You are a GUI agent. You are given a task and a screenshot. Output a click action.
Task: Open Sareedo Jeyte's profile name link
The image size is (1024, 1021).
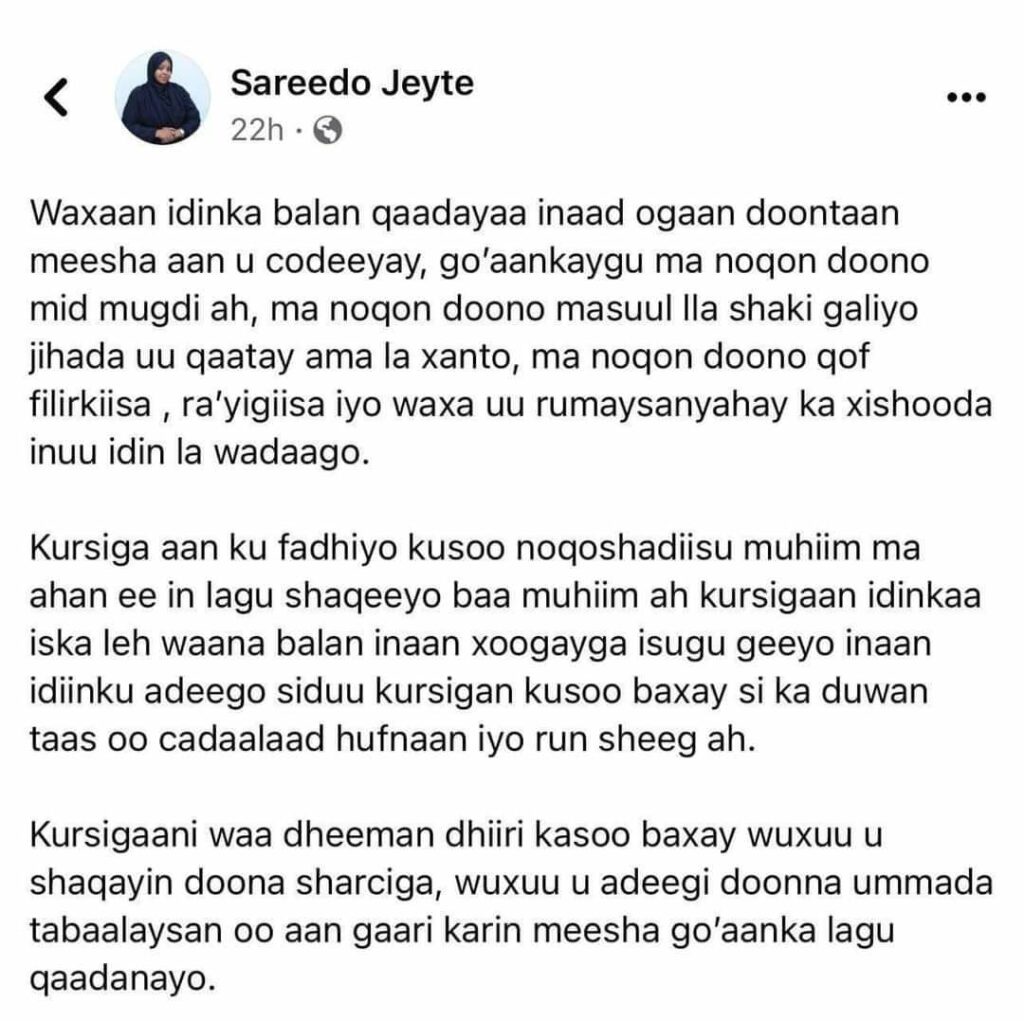351,82
